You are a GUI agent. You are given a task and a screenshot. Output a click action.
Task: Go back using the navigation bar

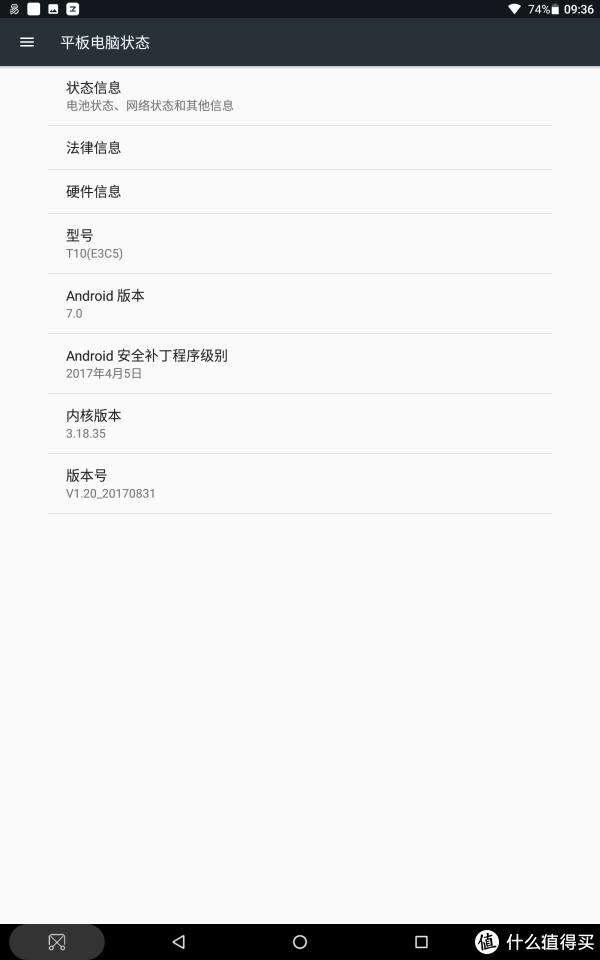tap(179, 942)
